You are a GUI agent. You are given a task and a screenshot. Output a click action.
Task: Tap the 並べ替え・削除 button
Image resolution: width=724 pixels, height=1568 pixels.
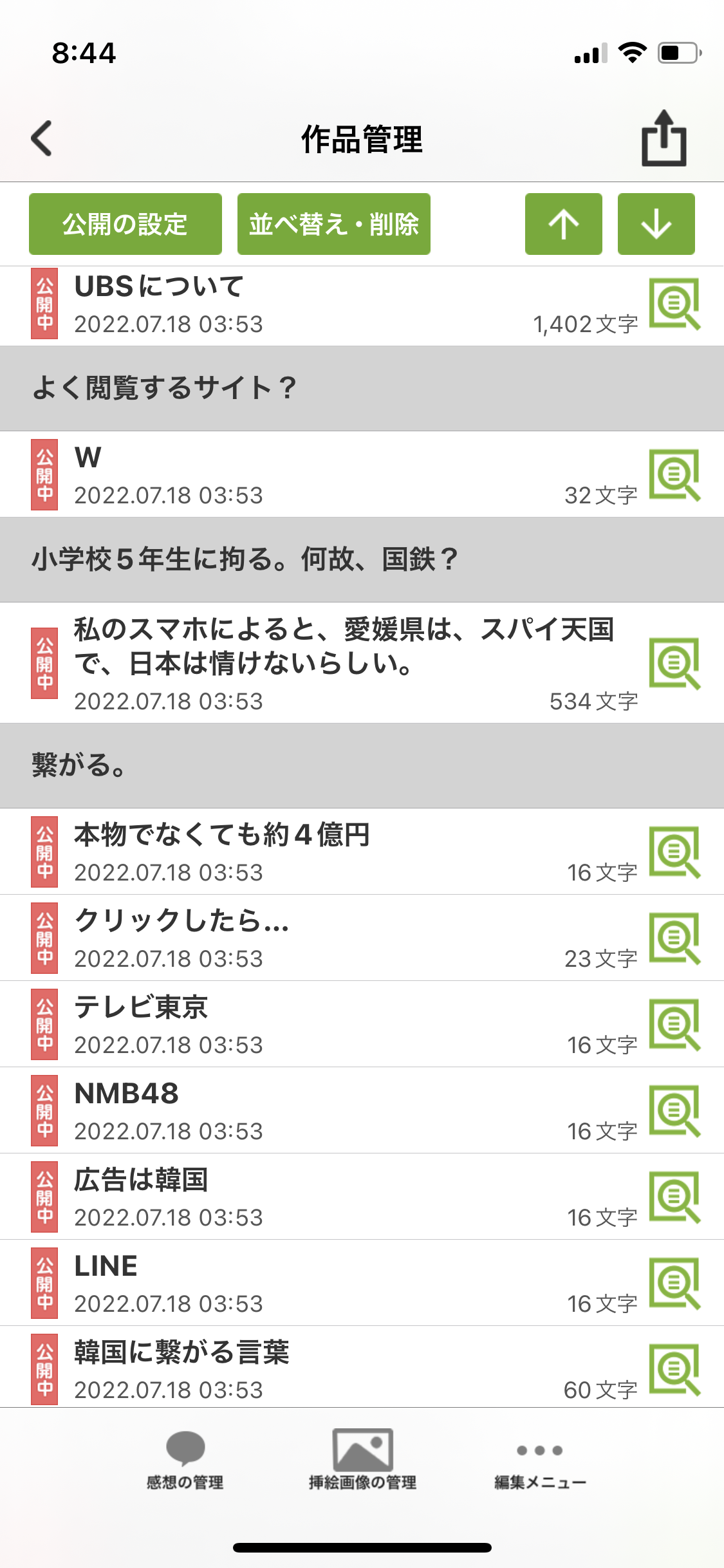[333, 224]
